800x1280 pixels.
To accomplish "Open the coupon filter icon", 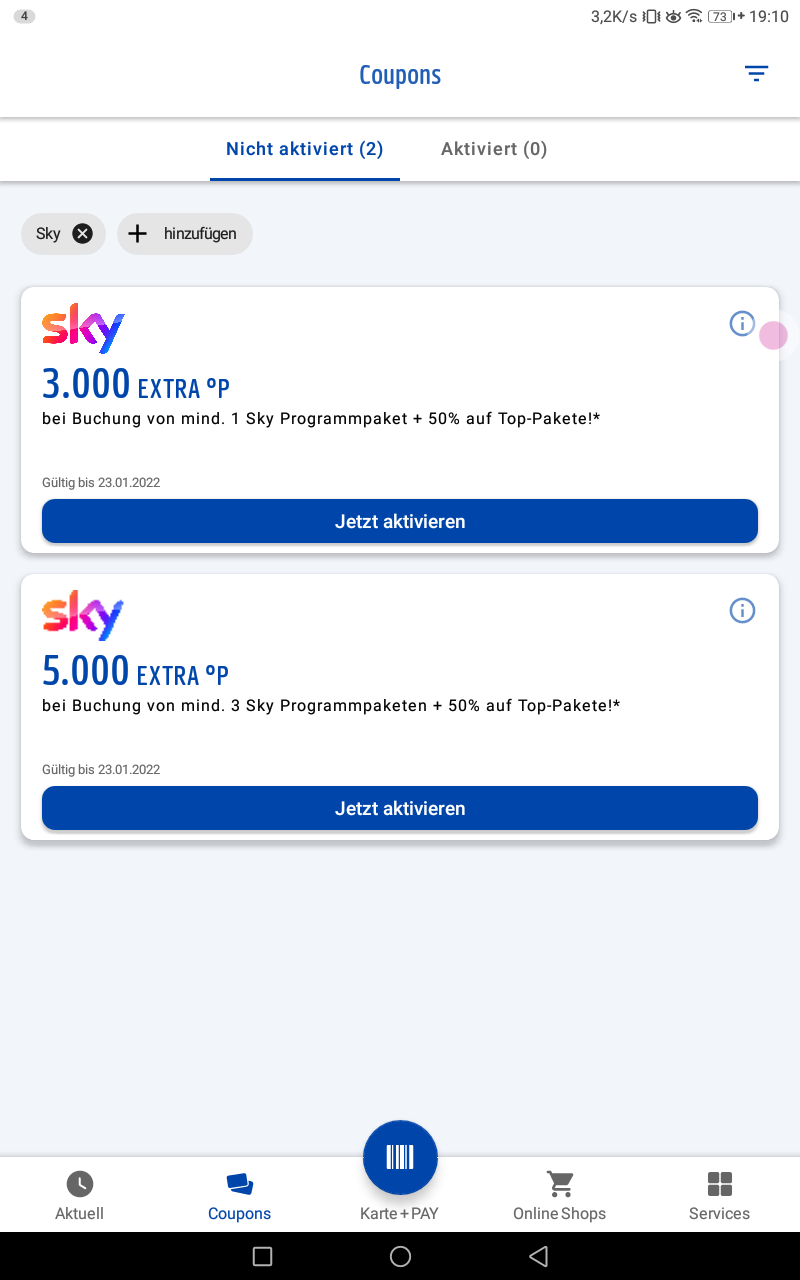I will [x=756, y=74].
